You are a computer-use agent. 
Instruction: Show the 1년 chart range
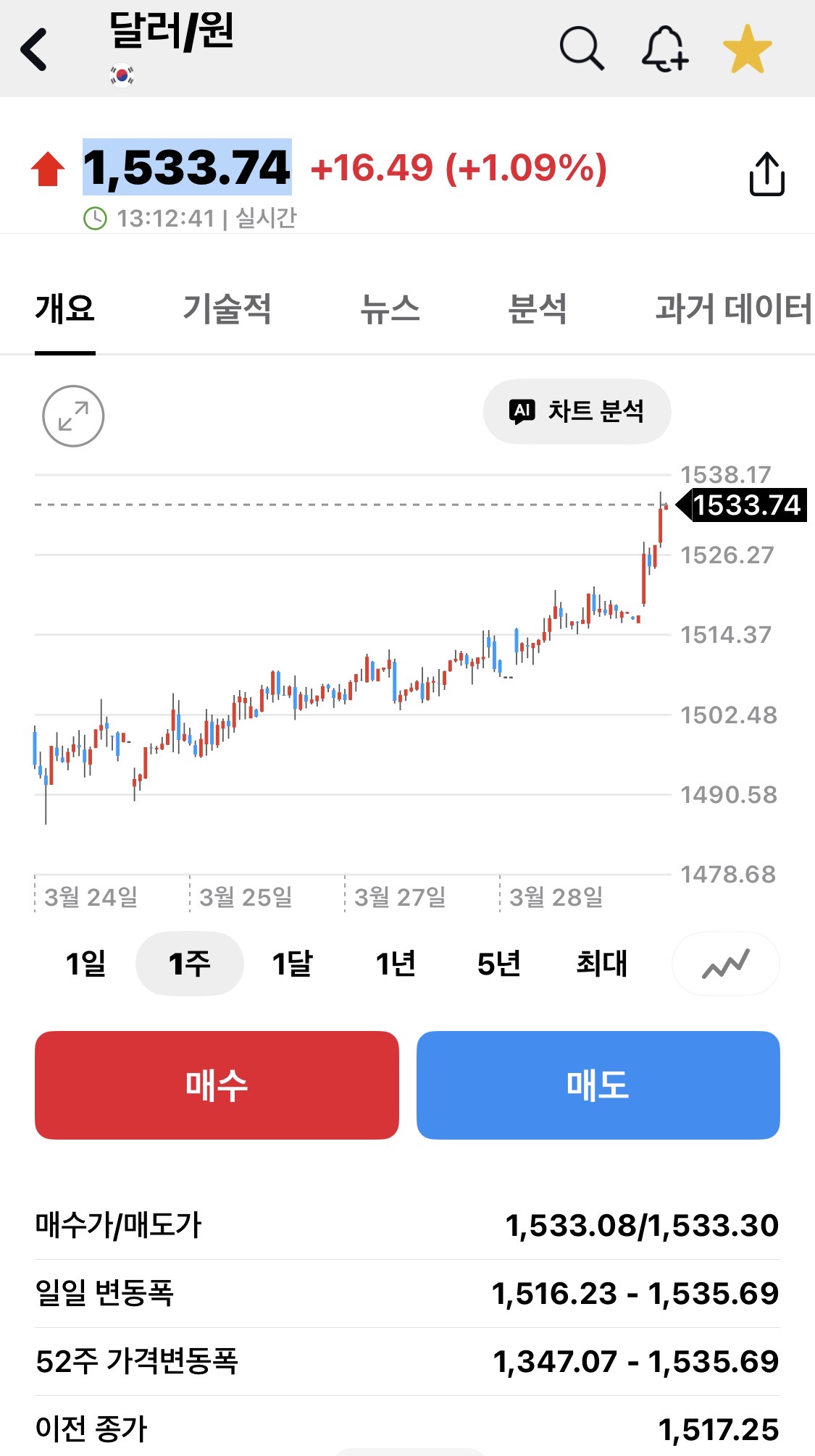[396, 964]
